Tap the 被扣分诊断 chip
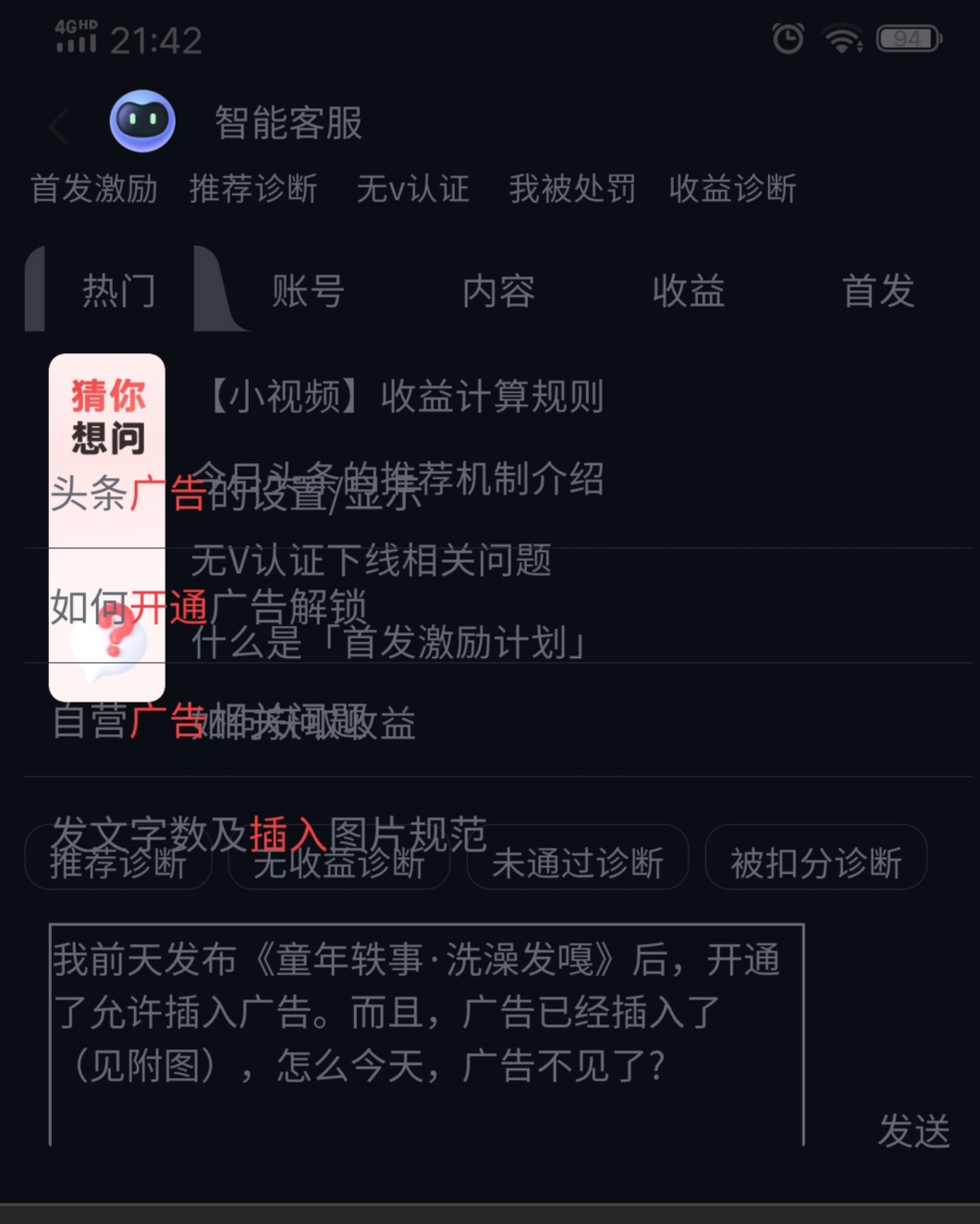 point(815,863)
